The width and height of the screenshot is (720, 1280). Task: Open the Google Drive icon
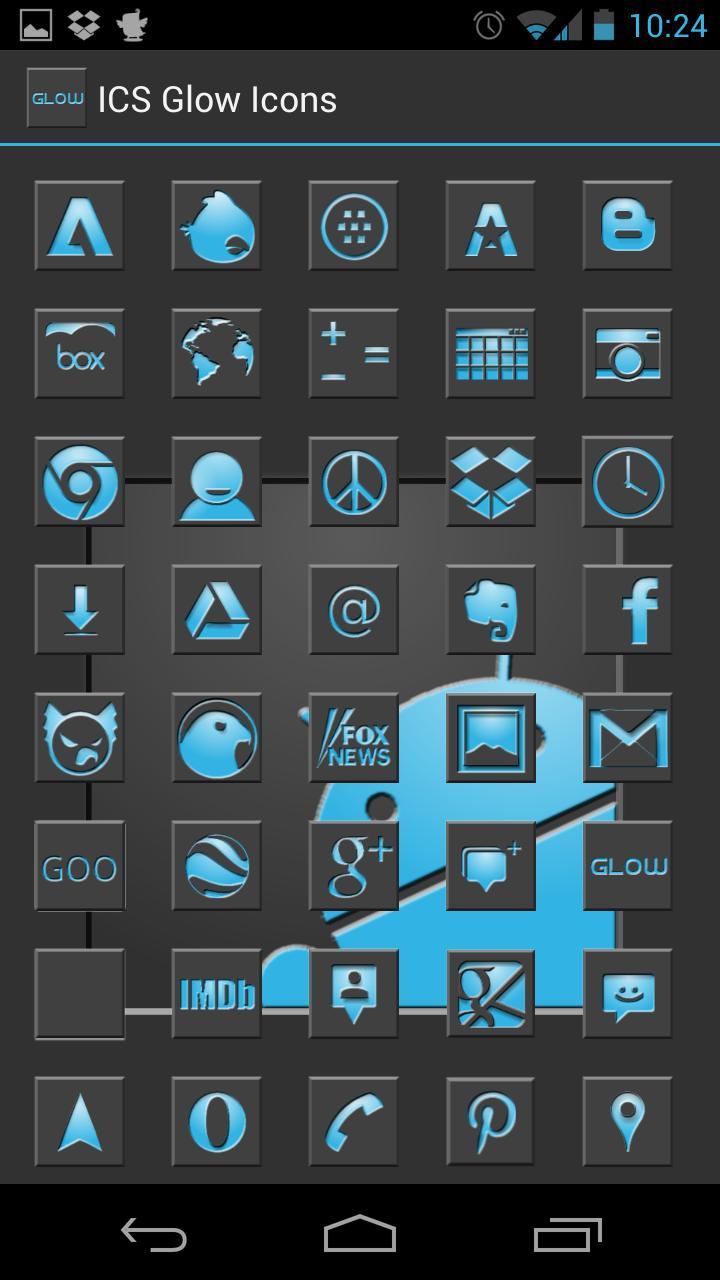tap(216, 611)
